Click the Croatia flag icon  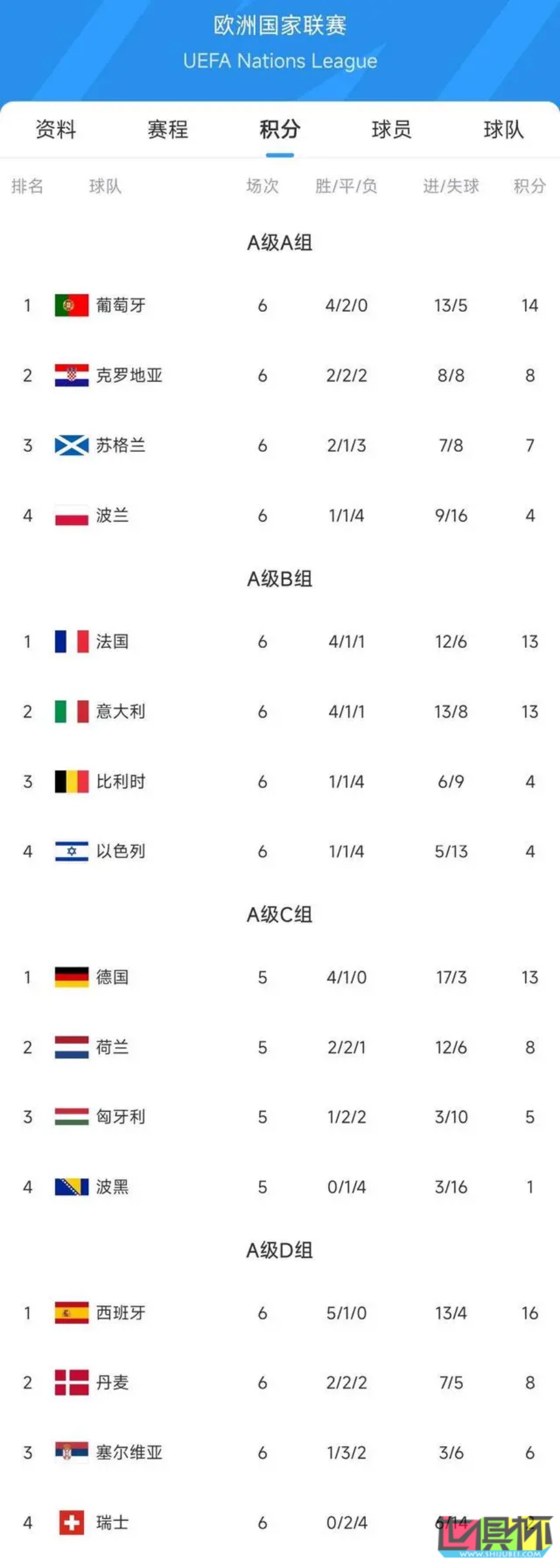pyautogui.click(x=72, y=375)
